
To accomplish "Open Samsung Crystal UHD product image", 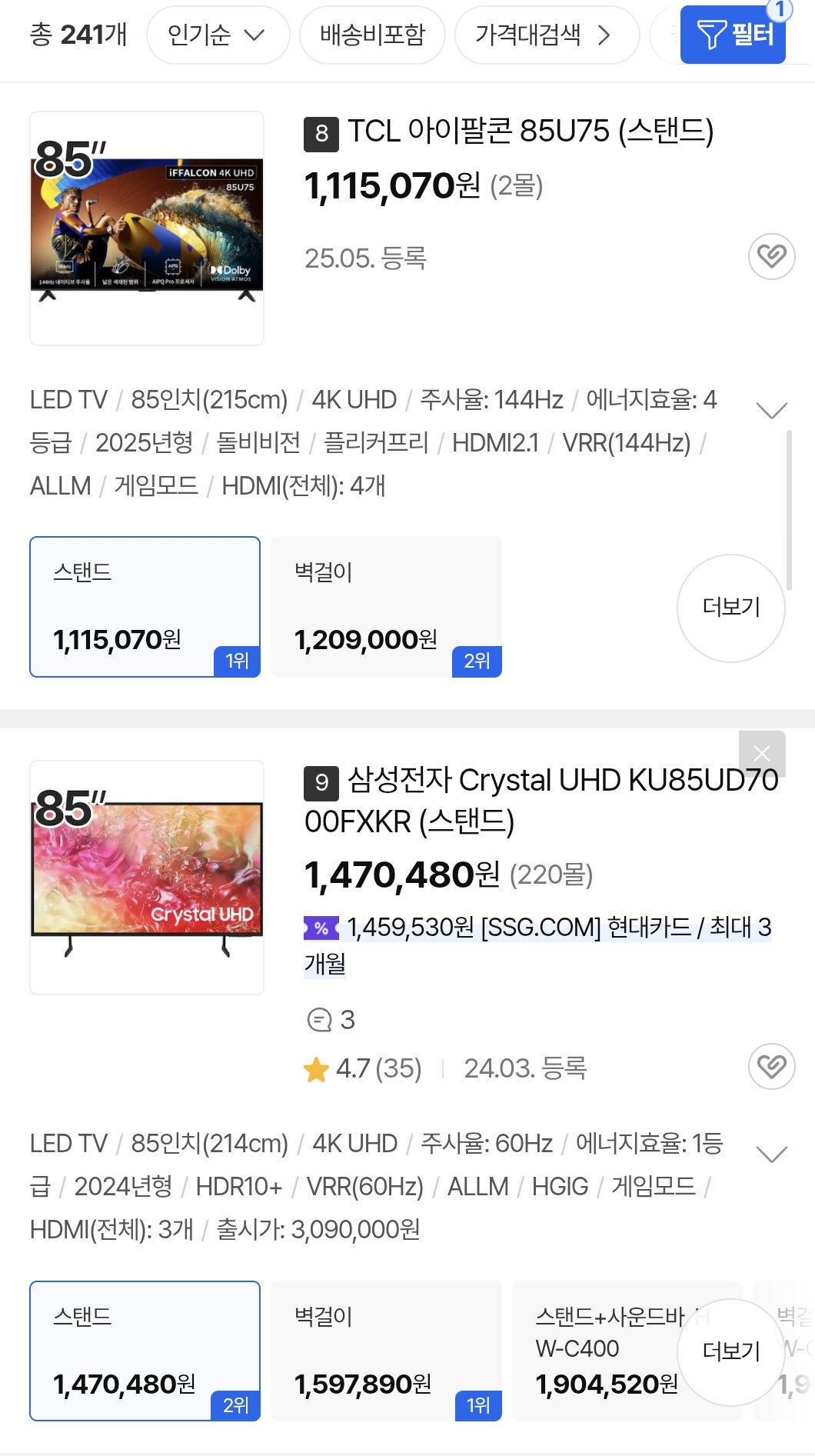I will [x=147, y=877].
